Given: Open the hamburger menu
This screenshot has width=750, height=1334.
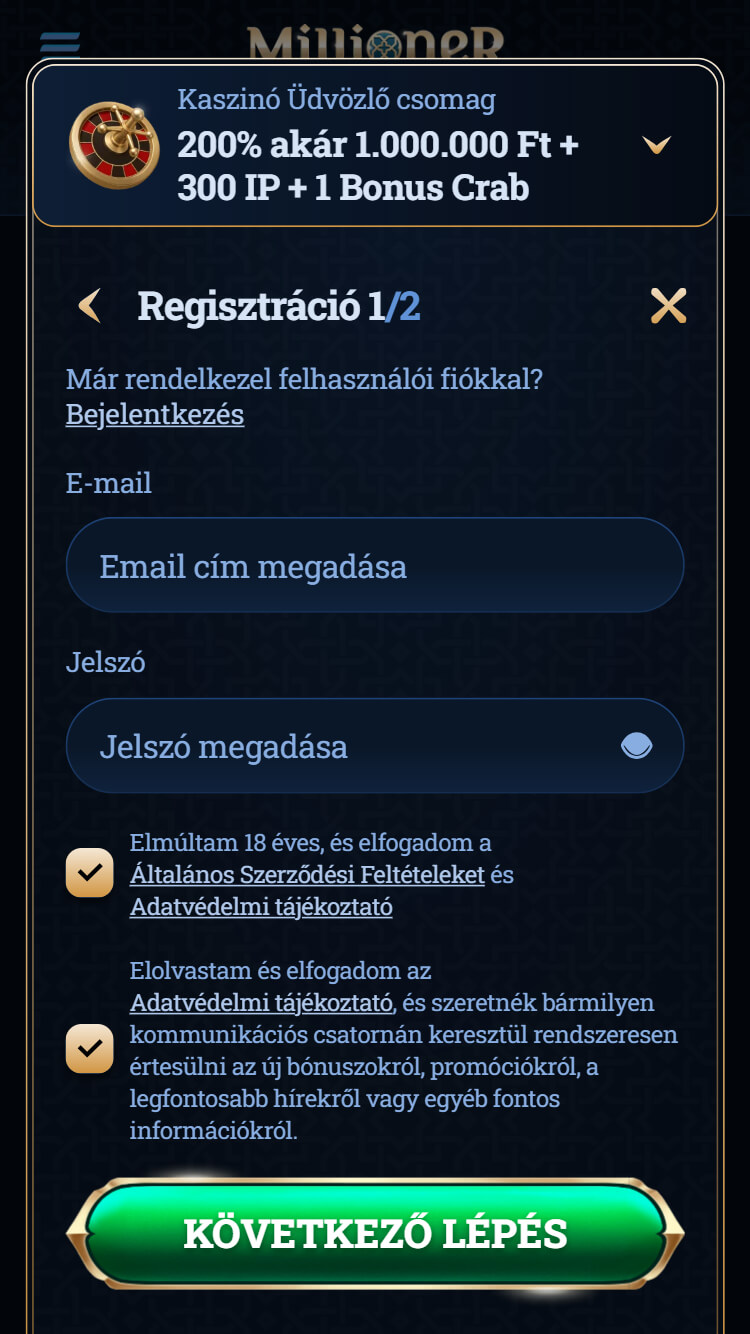Looking at the screenshot, I should (x=60, y=44).
